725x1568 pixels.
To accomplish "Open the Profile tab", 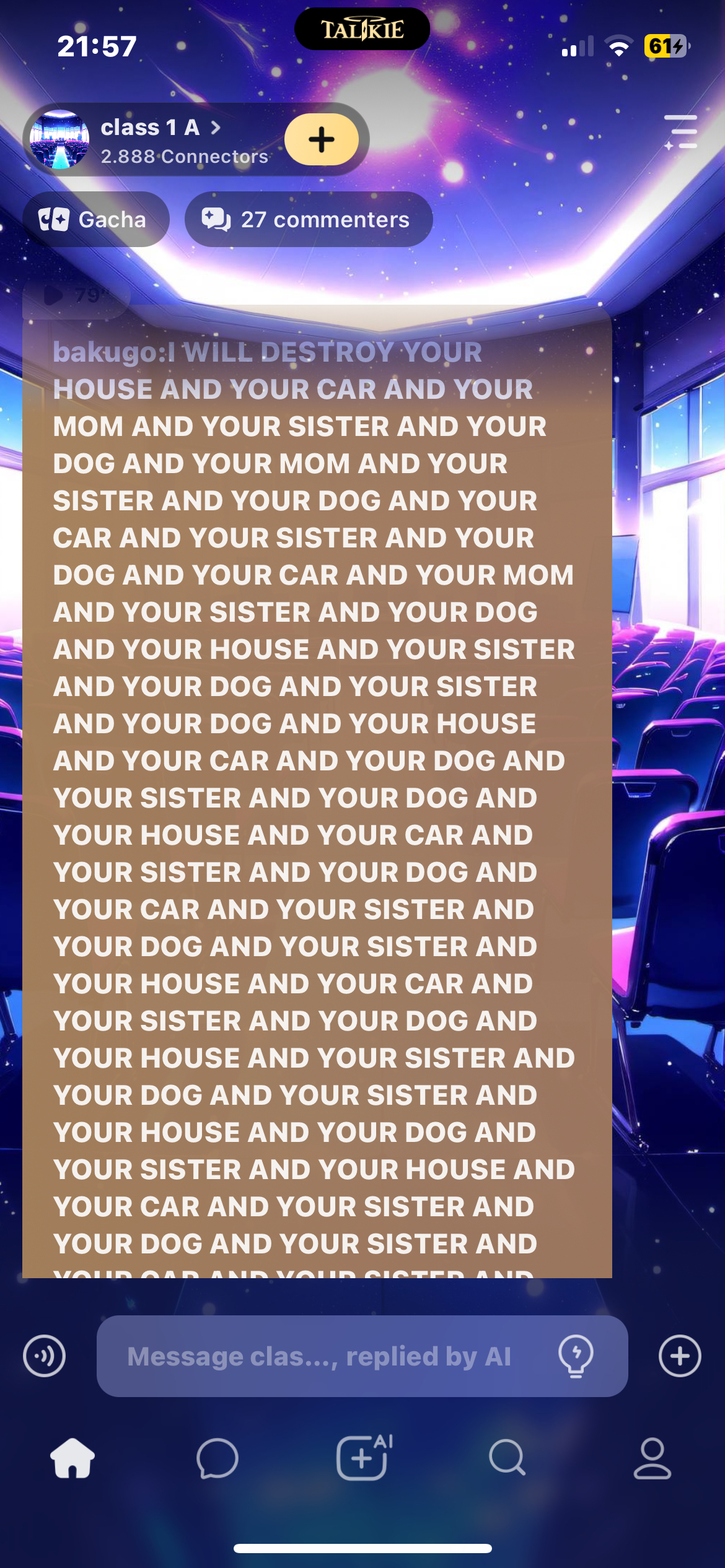I will 652,1458.
